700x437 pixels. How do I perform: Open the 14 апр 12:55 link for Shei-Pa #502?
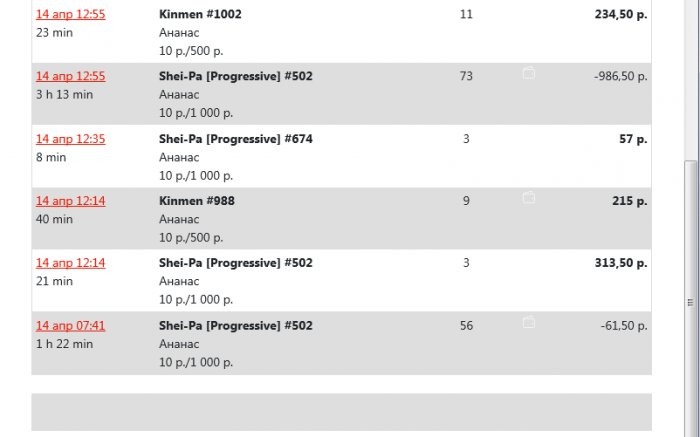[70, 76]
